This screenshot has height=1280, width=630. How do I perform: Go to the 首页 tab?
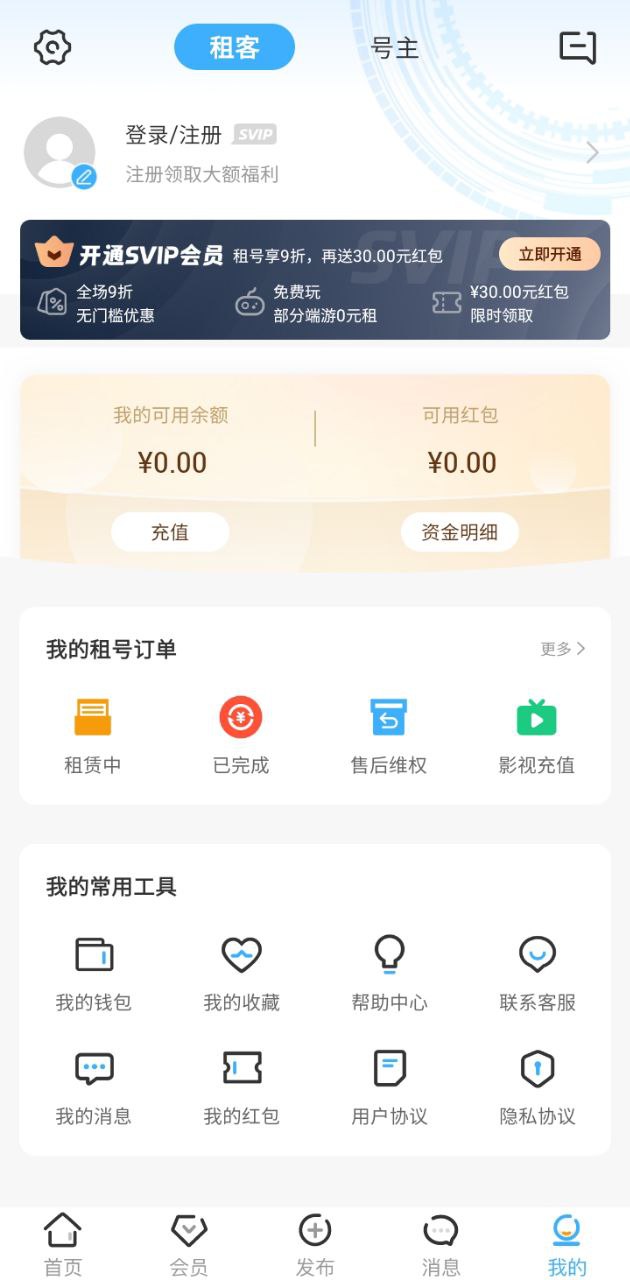click(x=63, y=1244)
